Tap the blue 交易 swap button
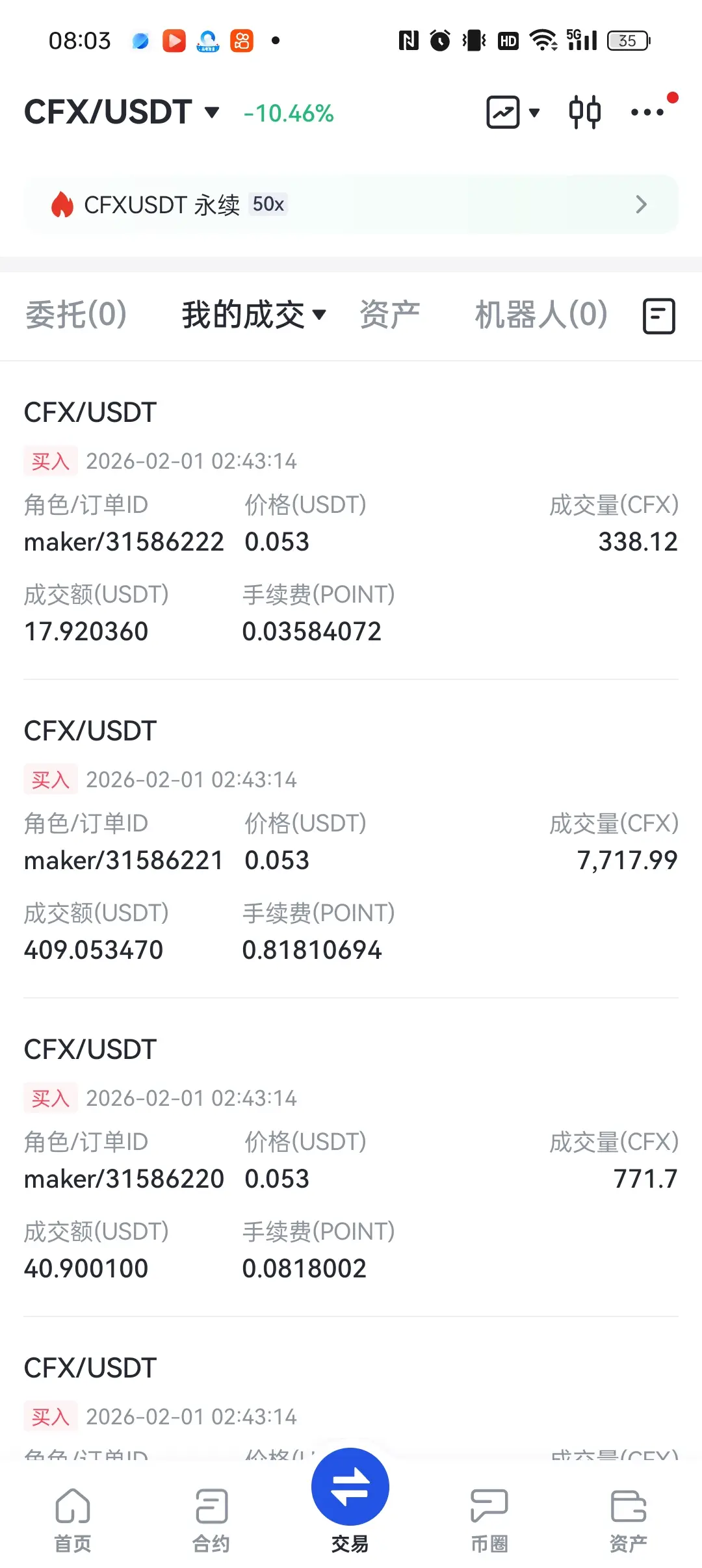 (x=350, y=1489)
